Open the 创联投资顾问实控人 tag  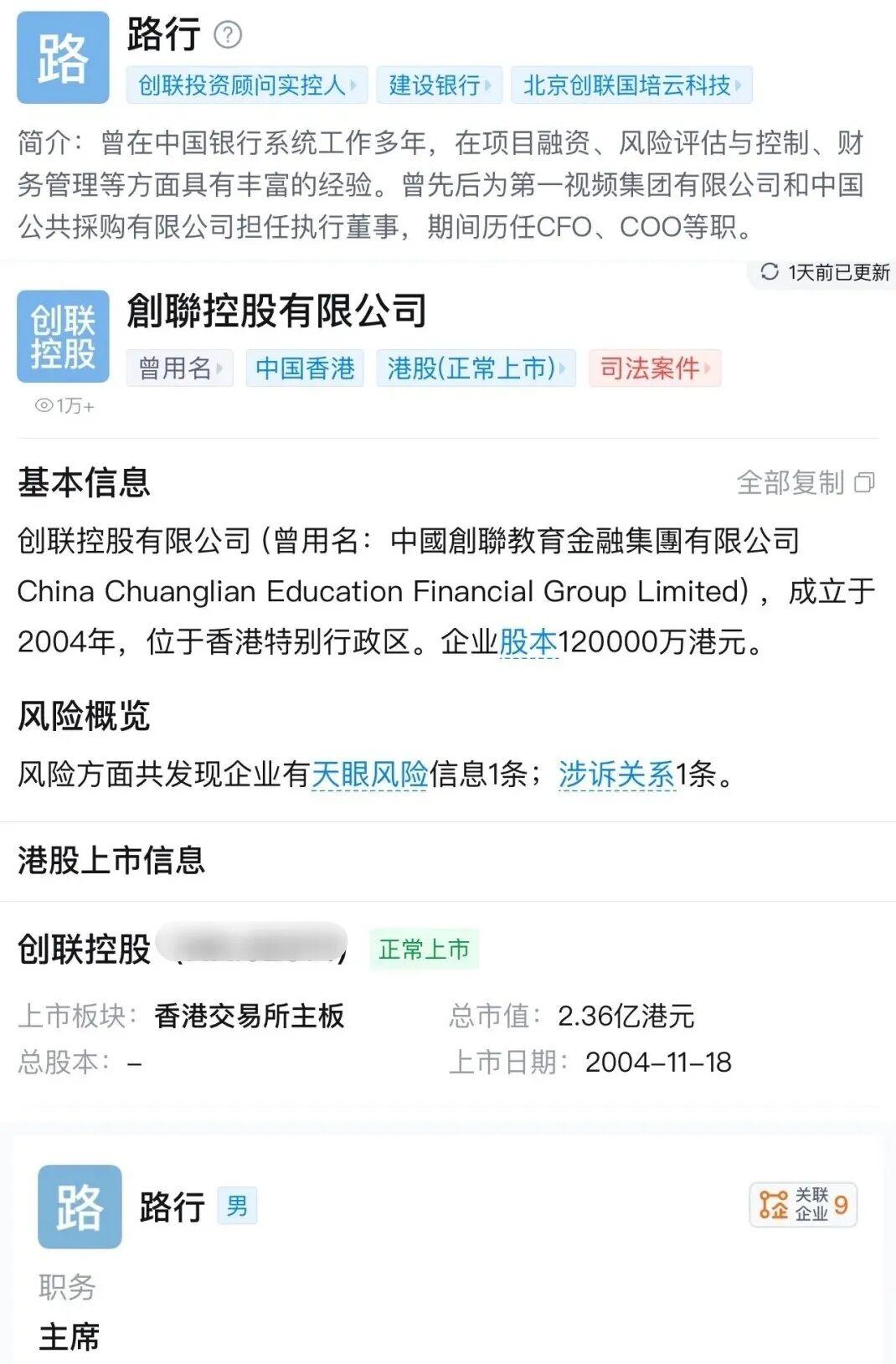(x=247, y=85)
